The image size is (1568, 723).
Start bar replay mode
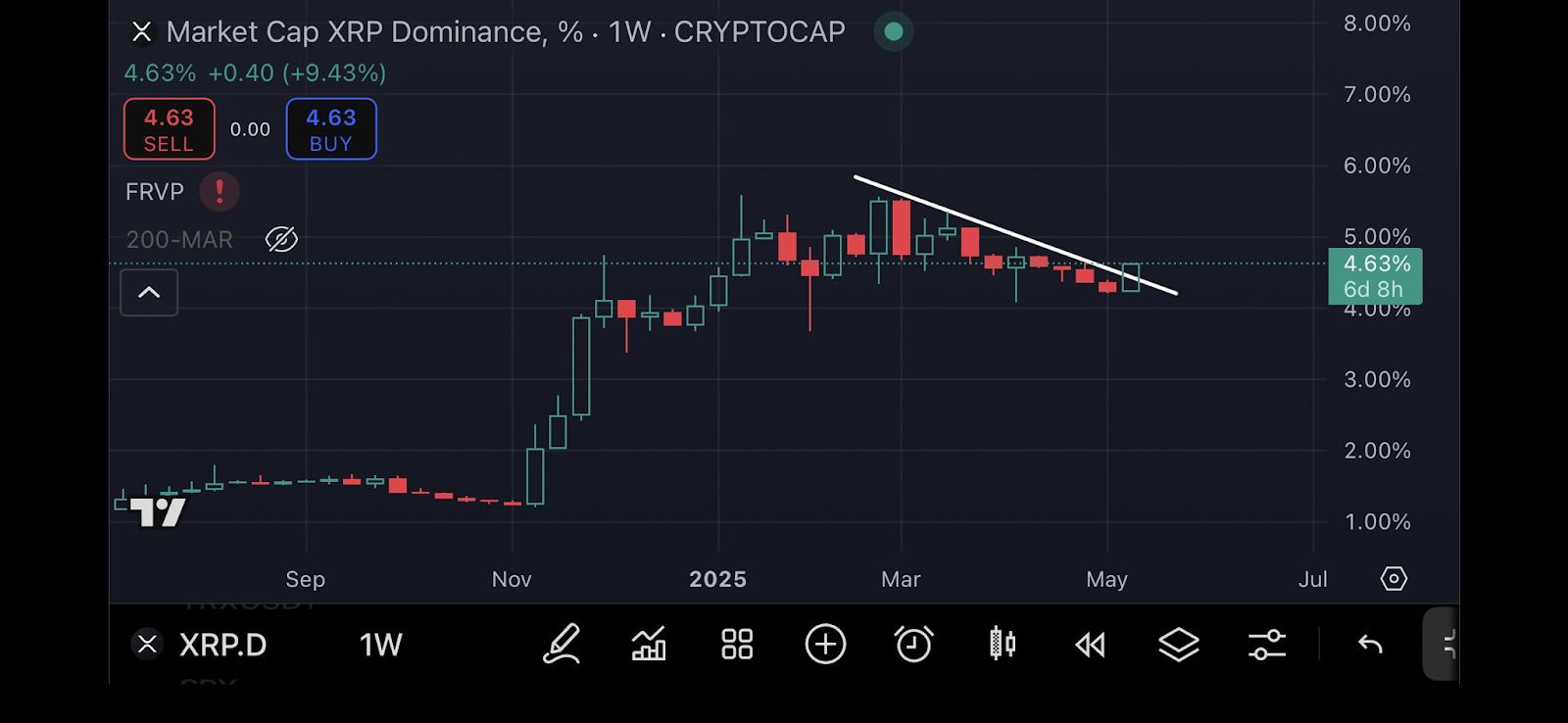point(1090,645)
